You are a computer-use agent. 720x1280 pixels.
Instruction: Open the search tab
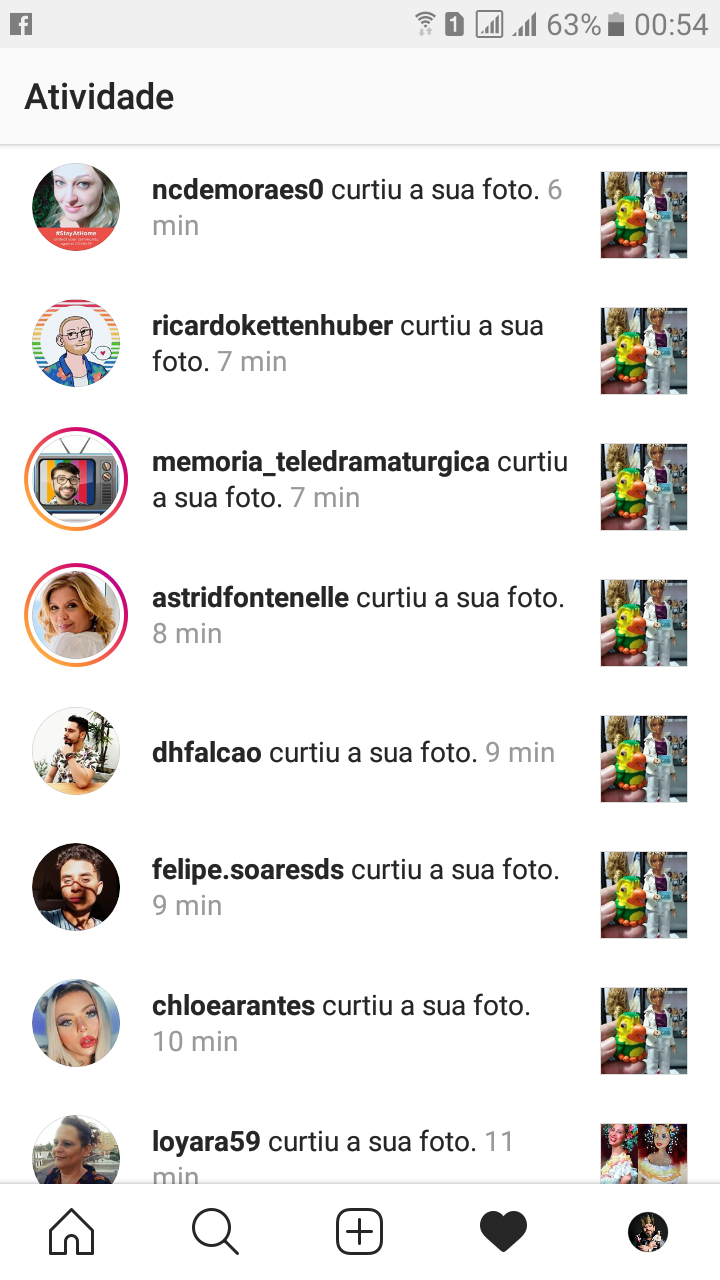click(x=216, y=1232)
